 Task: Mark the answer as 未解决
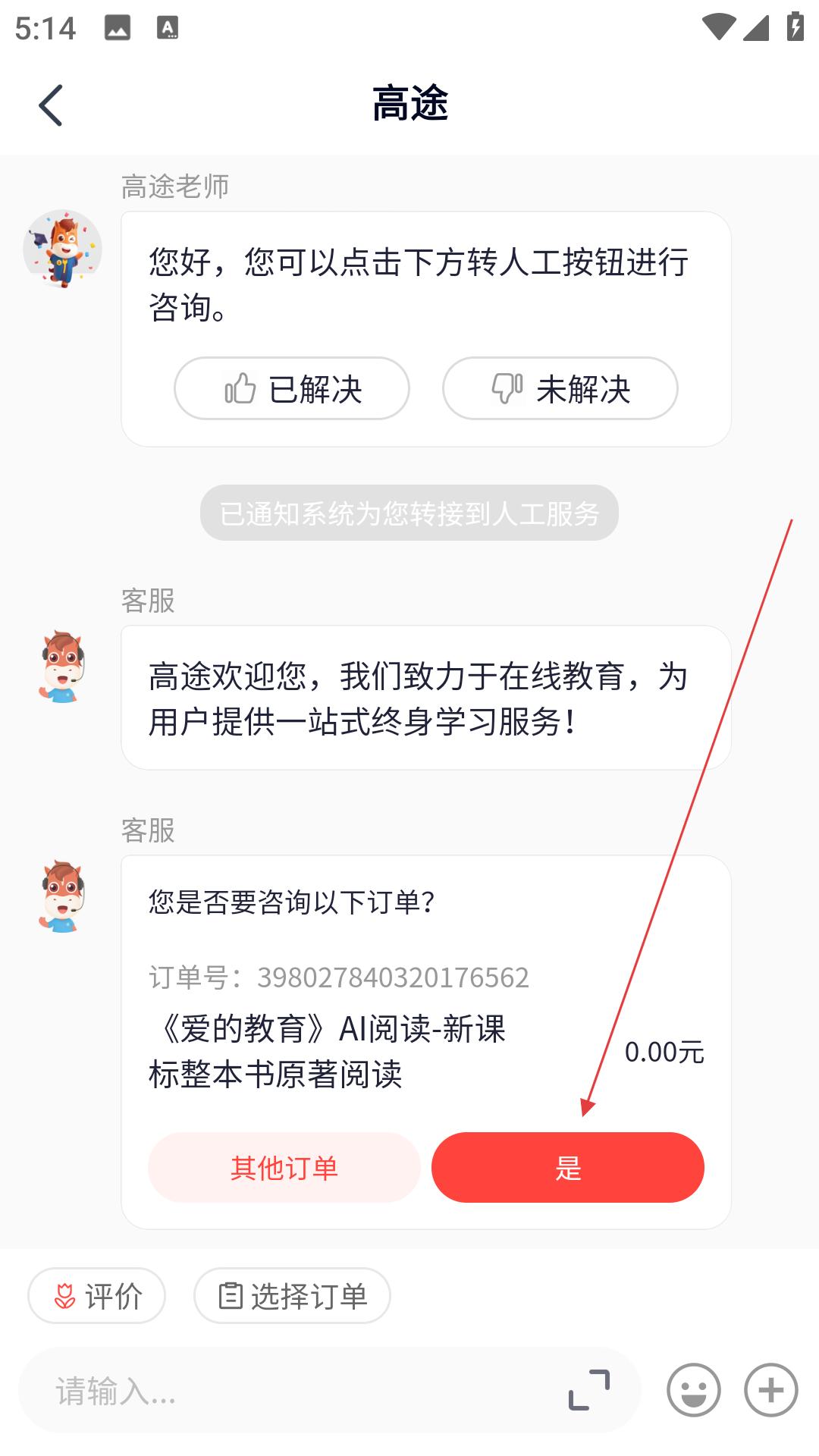(x=560, y=388)
